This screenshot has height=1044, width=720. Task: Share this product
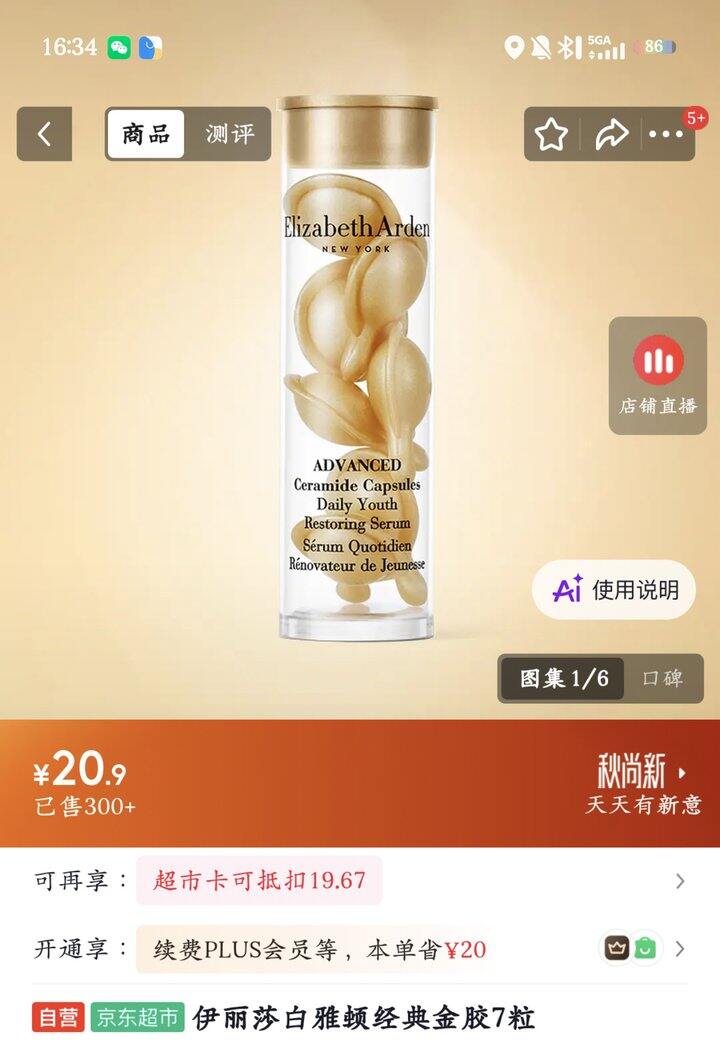611,134
